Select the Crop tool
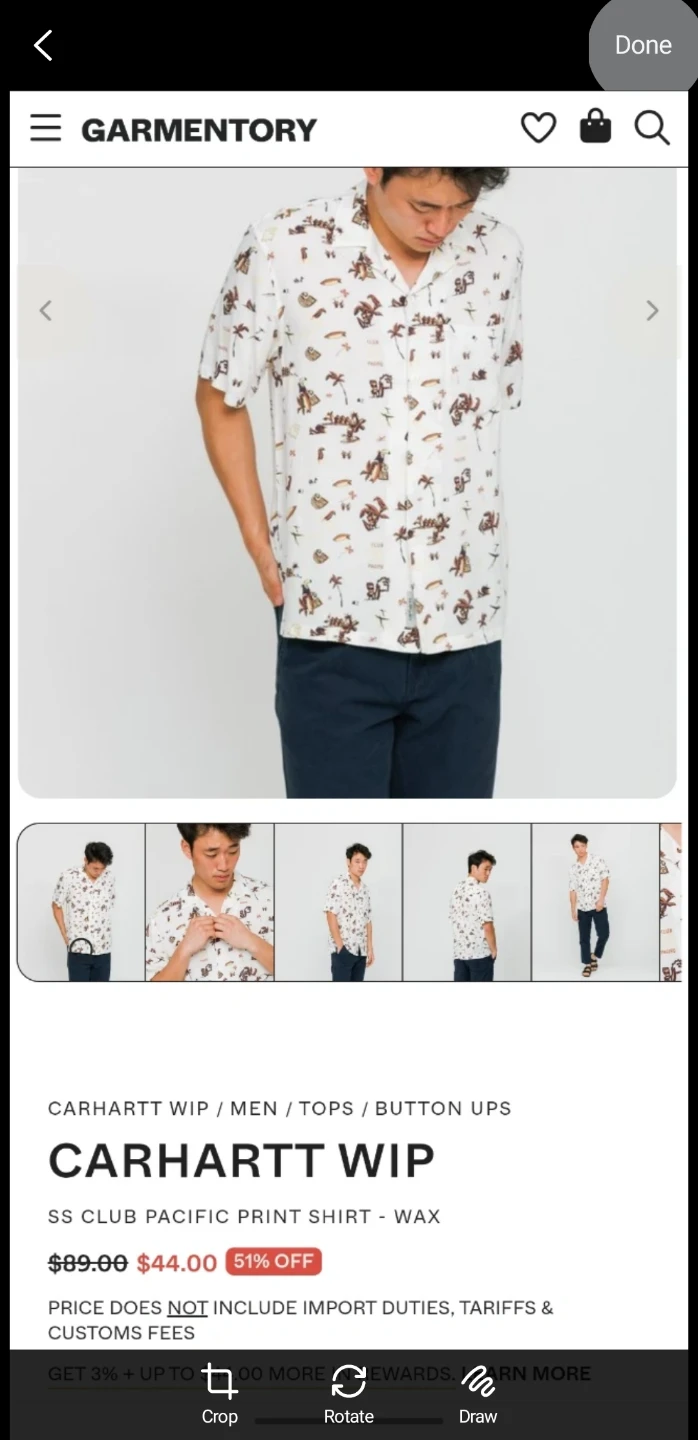Image resolution: width=698 pixels, height=1440 pixels. pos(219,1393)
